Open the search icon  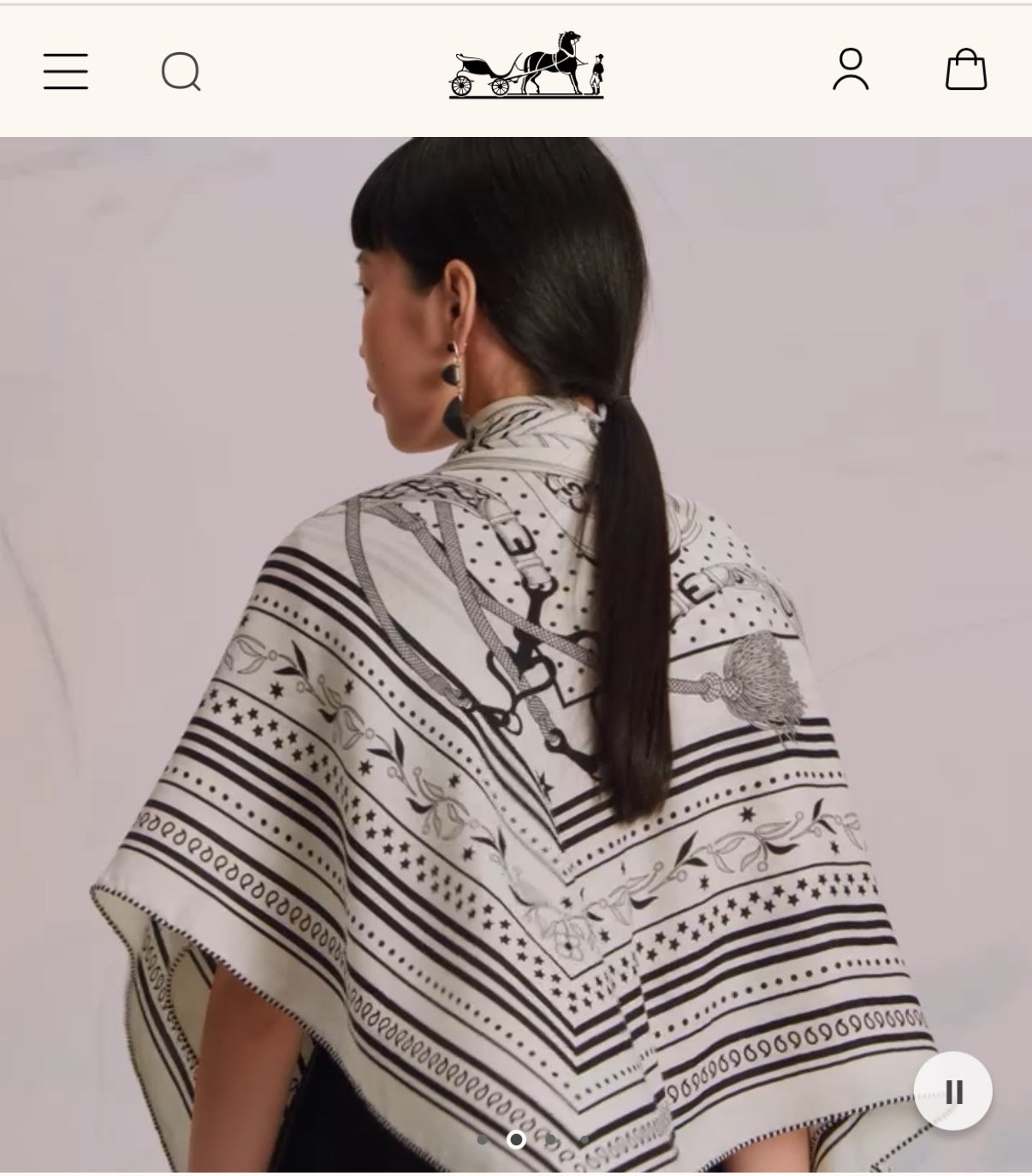pos(181,71)
